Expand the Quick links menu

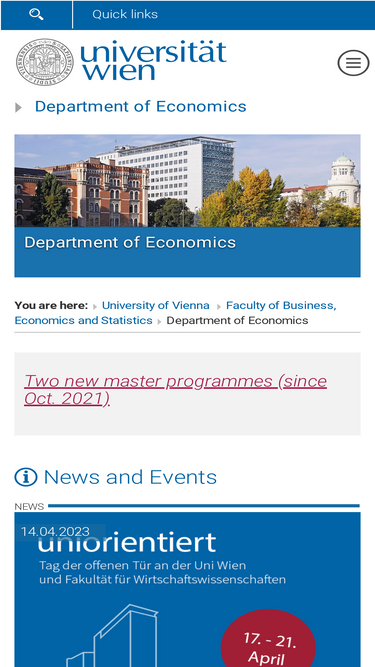click(x=125, y=14)
